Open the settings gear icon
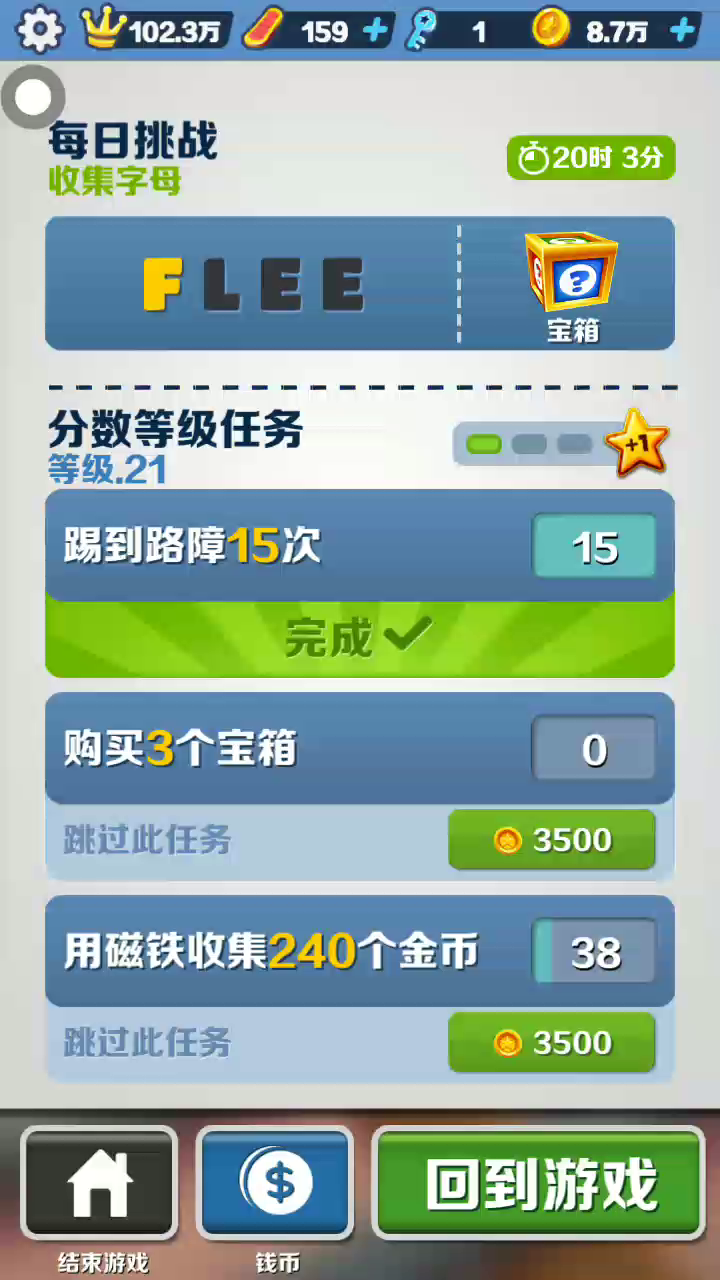720x1280 pixels. click(x=40, y=31)
